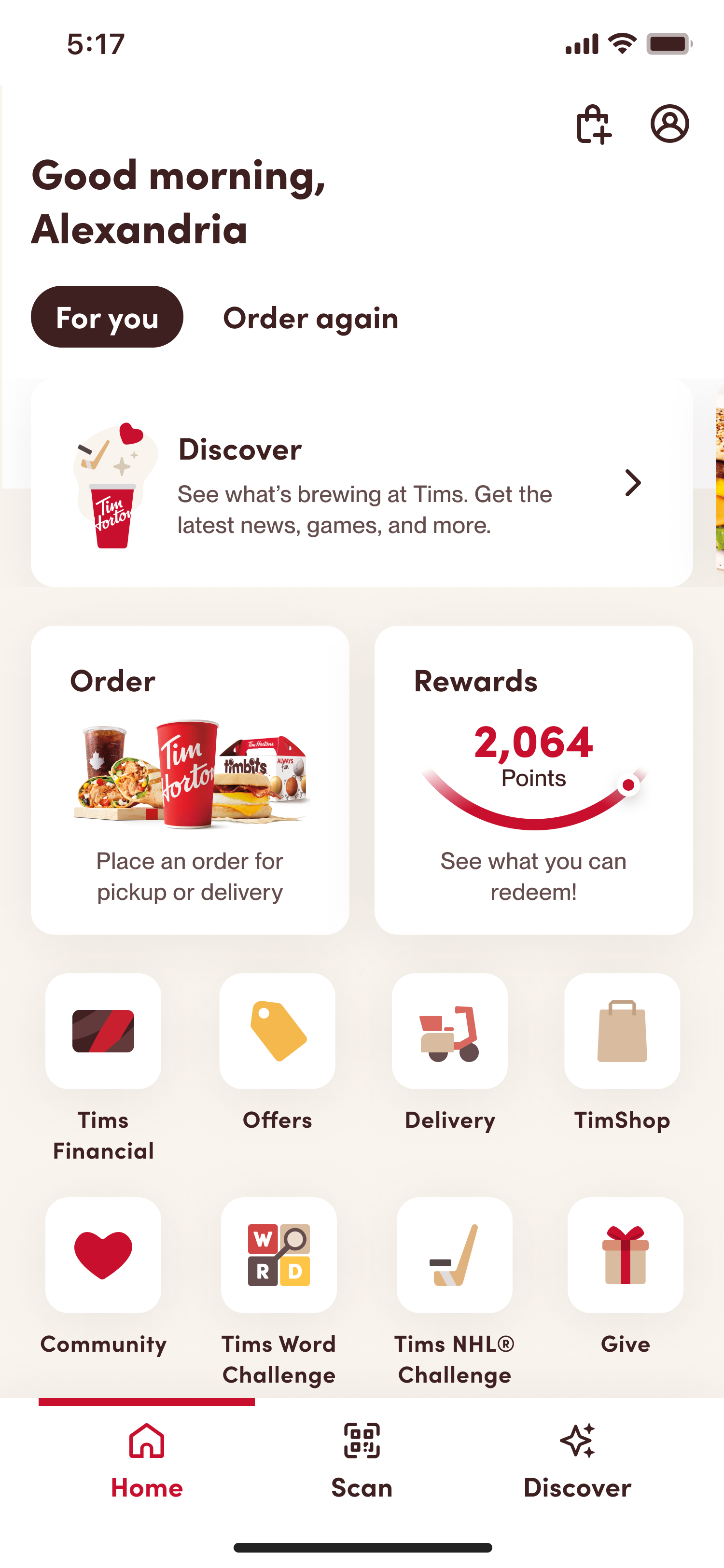Screen dimensions: 724x1568
Task: Open the TimShop tile
Action: pos(622,1031)
